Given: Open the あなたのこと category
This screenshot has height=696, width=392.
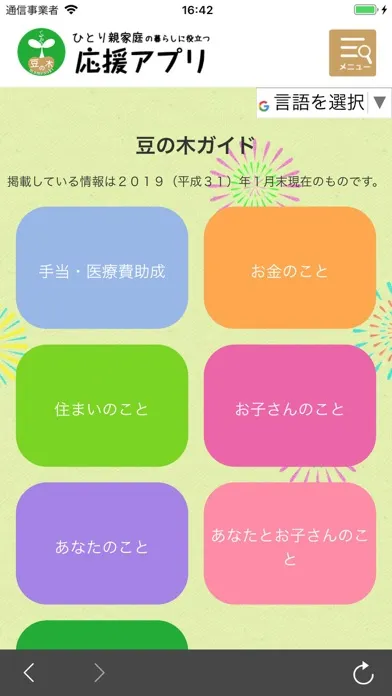Looking at the screenshot, I should point(102,543).
